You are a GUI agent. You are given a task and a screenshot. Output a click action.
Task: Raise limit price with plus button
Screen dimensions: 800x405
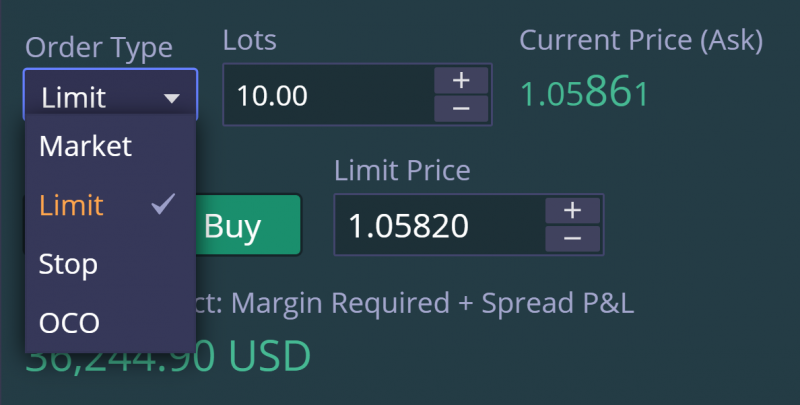[x=573, y=210]
